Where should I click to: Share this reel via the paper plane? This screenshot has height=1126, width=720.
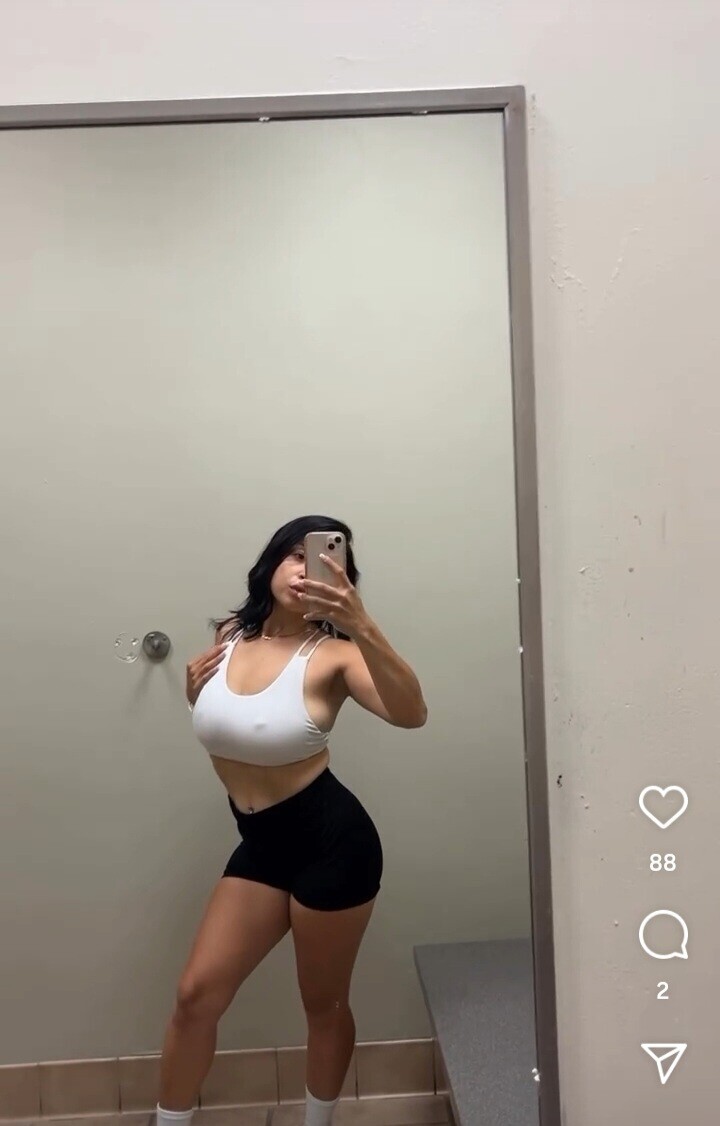tap(663, 1062)
